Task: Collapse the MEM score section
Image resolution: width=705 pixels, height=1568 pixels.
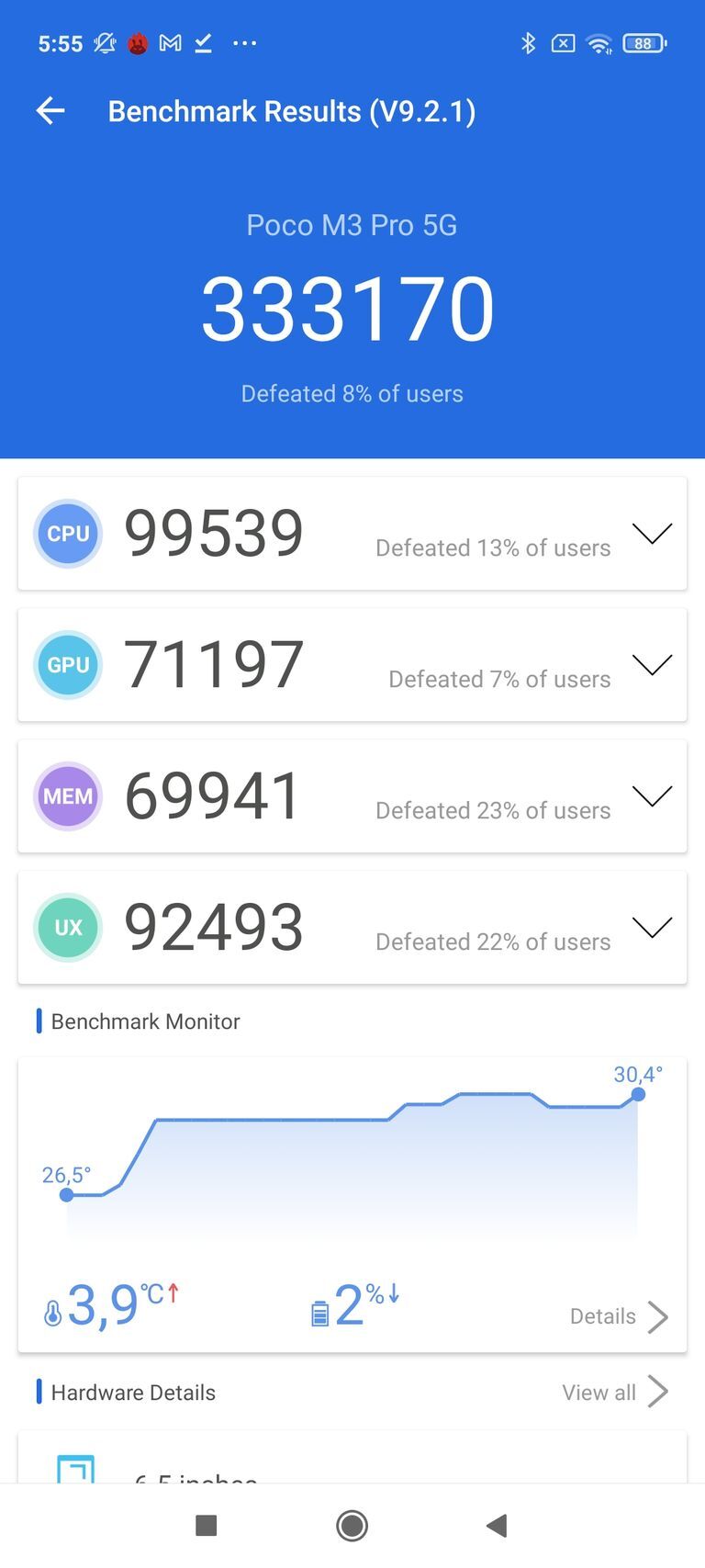Action: (652, 796)
